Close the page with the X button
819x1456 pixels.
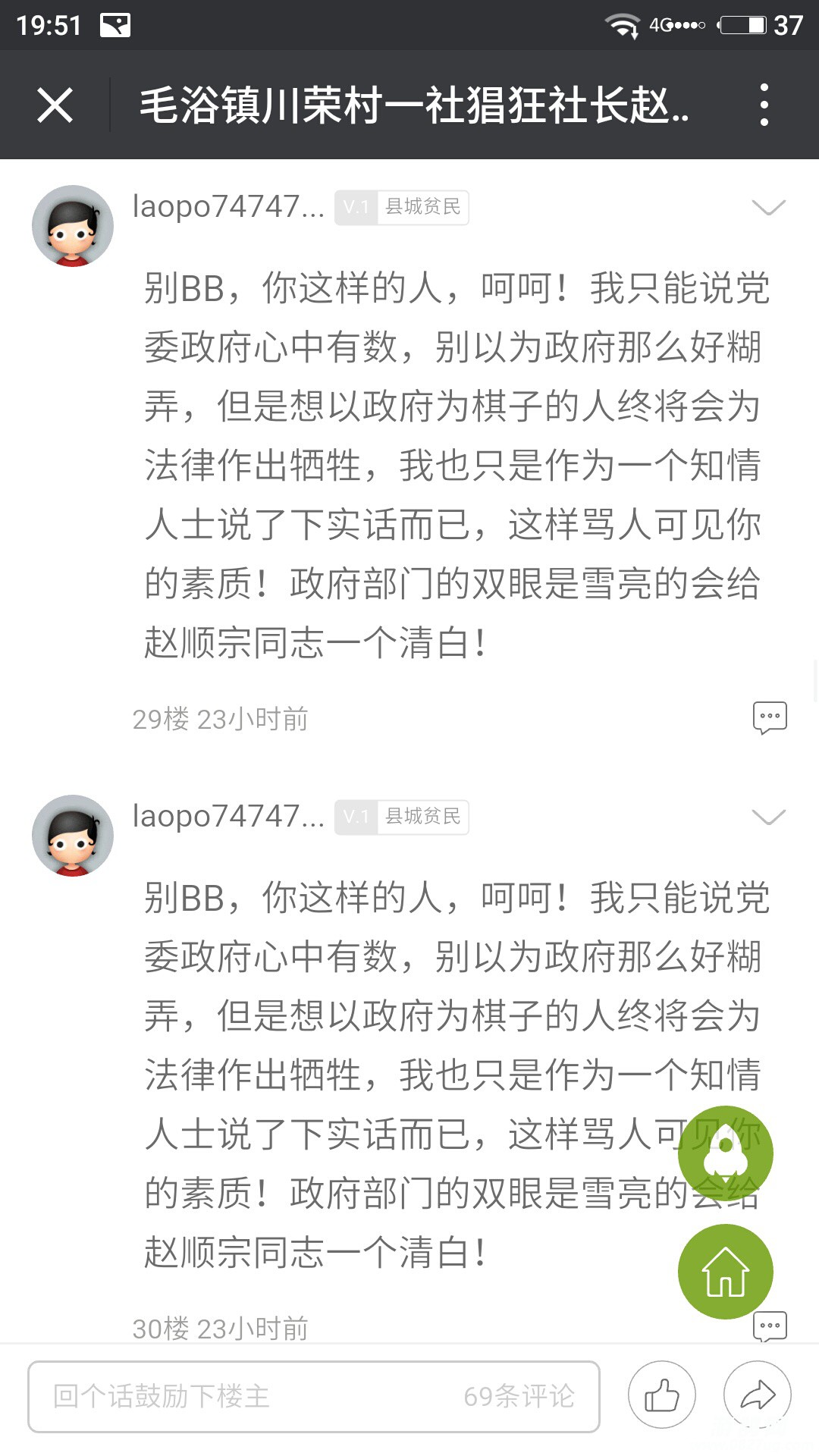(55, 105)
